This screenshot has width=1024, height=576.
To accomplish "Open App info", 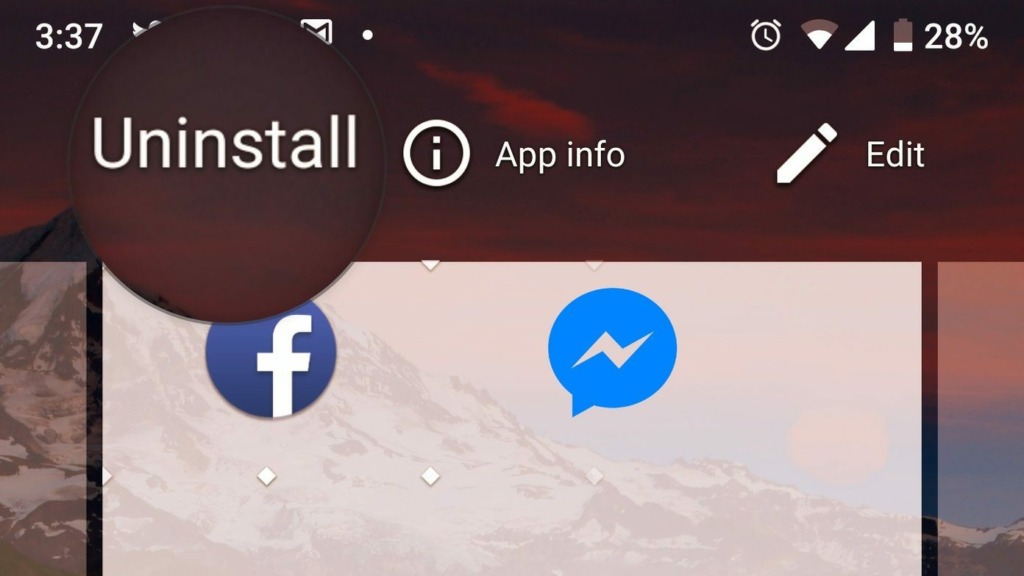I will pyautogui.click(x=515, y=155).
